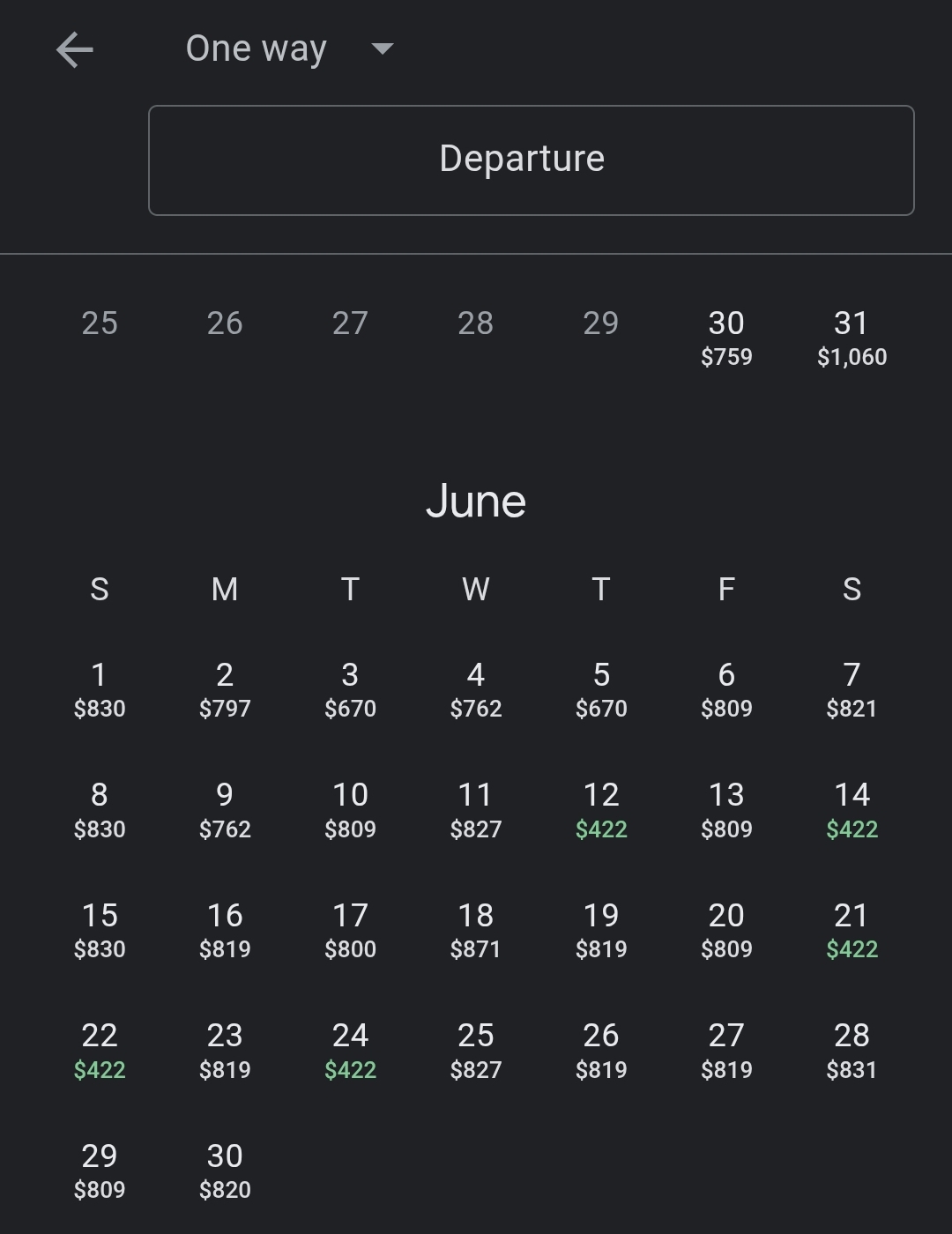Pick June 3 with $670 fare
This screenshot has height=1234, width=952.
(x=350, y=688)
